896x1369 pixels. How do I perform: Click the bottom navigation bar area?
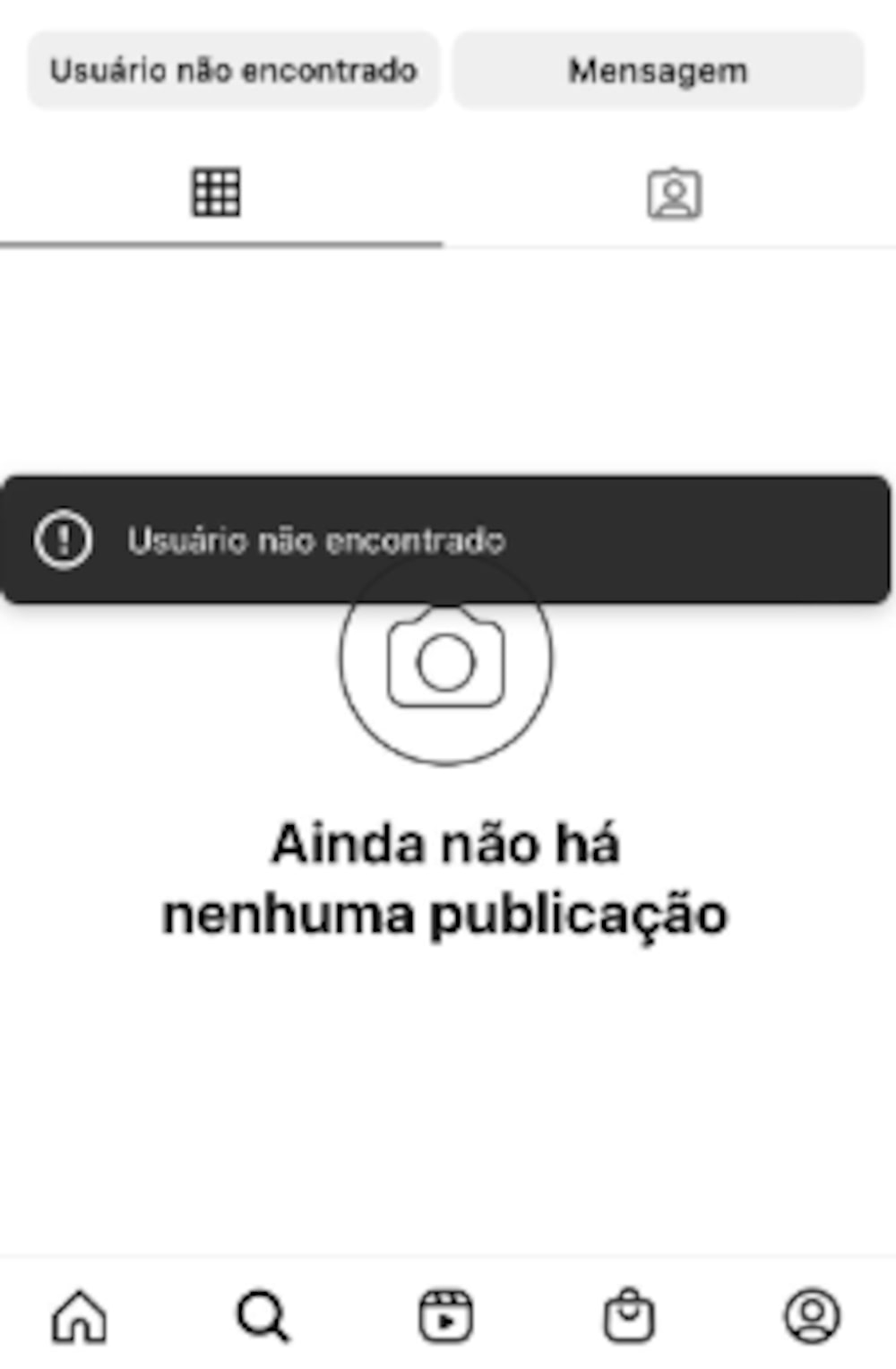[x=448, y=1317]
